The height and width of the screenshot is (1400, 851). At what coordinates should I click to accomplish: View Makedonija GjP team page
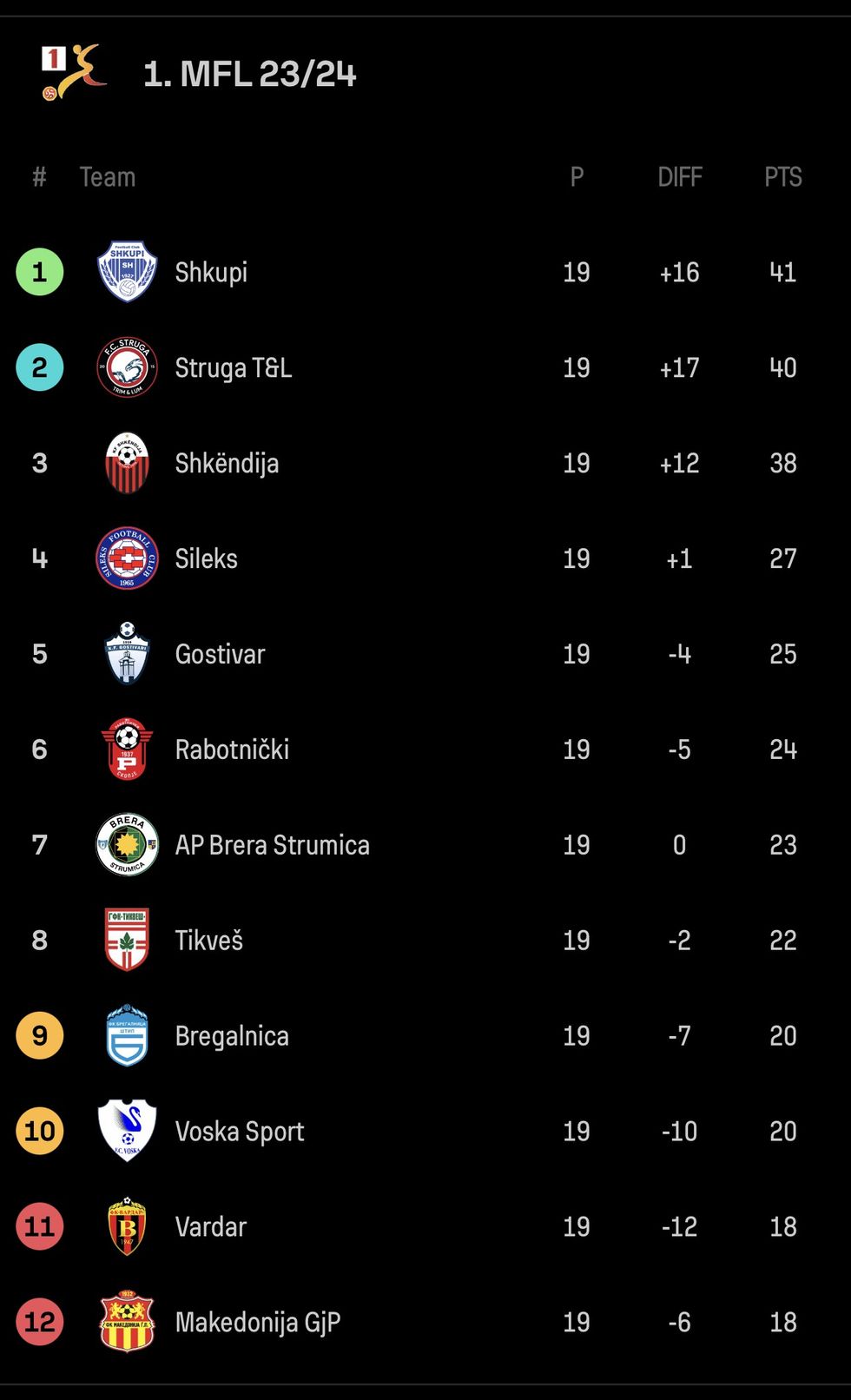pyautogui.click(x=258, y=1323)
